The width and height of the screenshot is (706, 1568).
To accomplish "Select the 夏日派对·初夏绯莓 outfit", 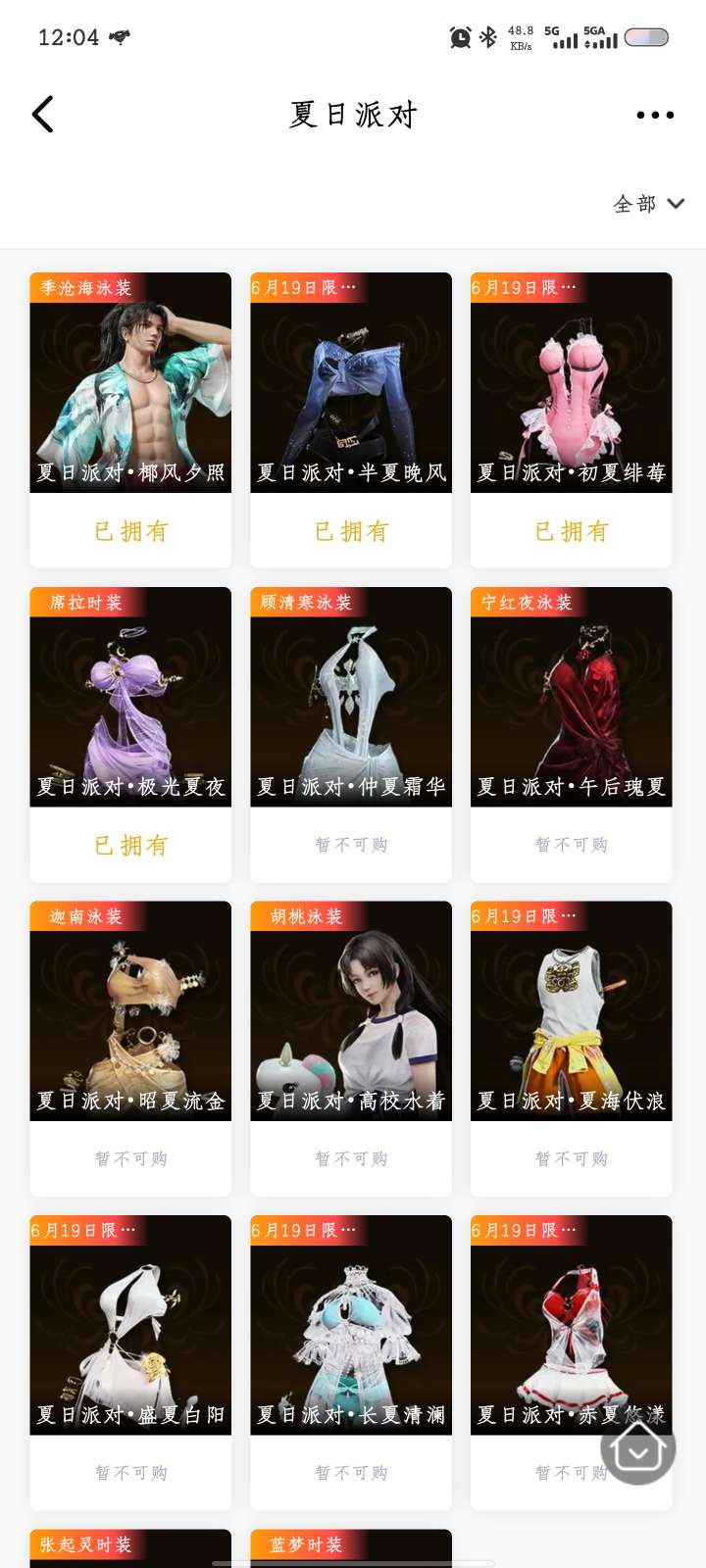I will [x=572, y=383].
